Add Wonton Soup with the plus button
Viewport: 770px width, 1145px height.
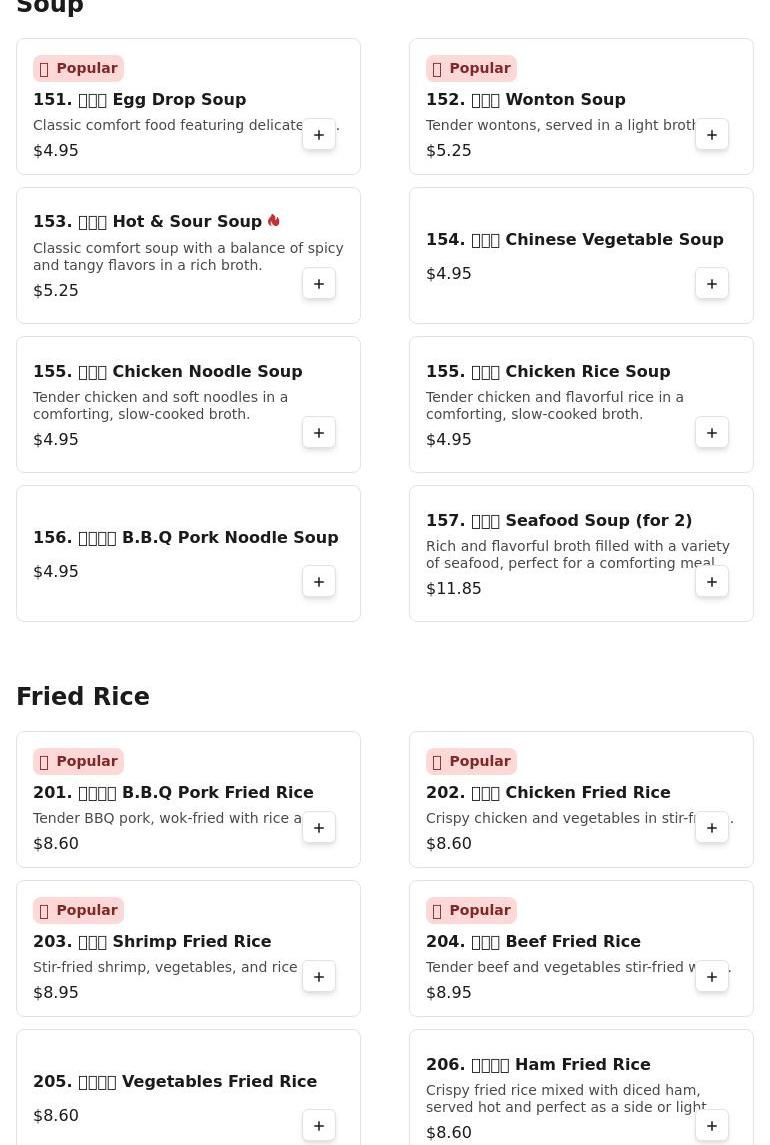pos(712,135)
